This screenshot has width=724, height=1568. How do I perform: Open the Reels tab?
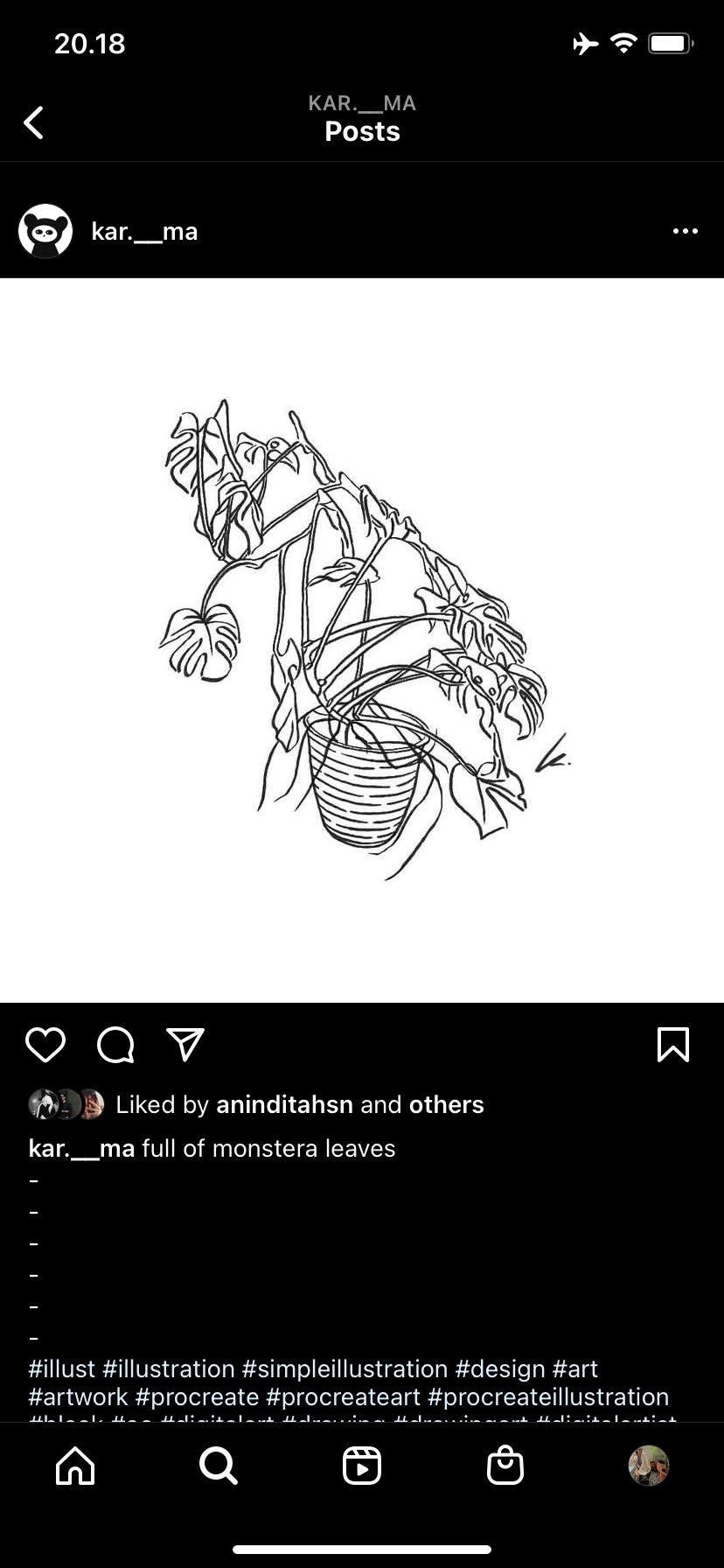click(362, 1466)
